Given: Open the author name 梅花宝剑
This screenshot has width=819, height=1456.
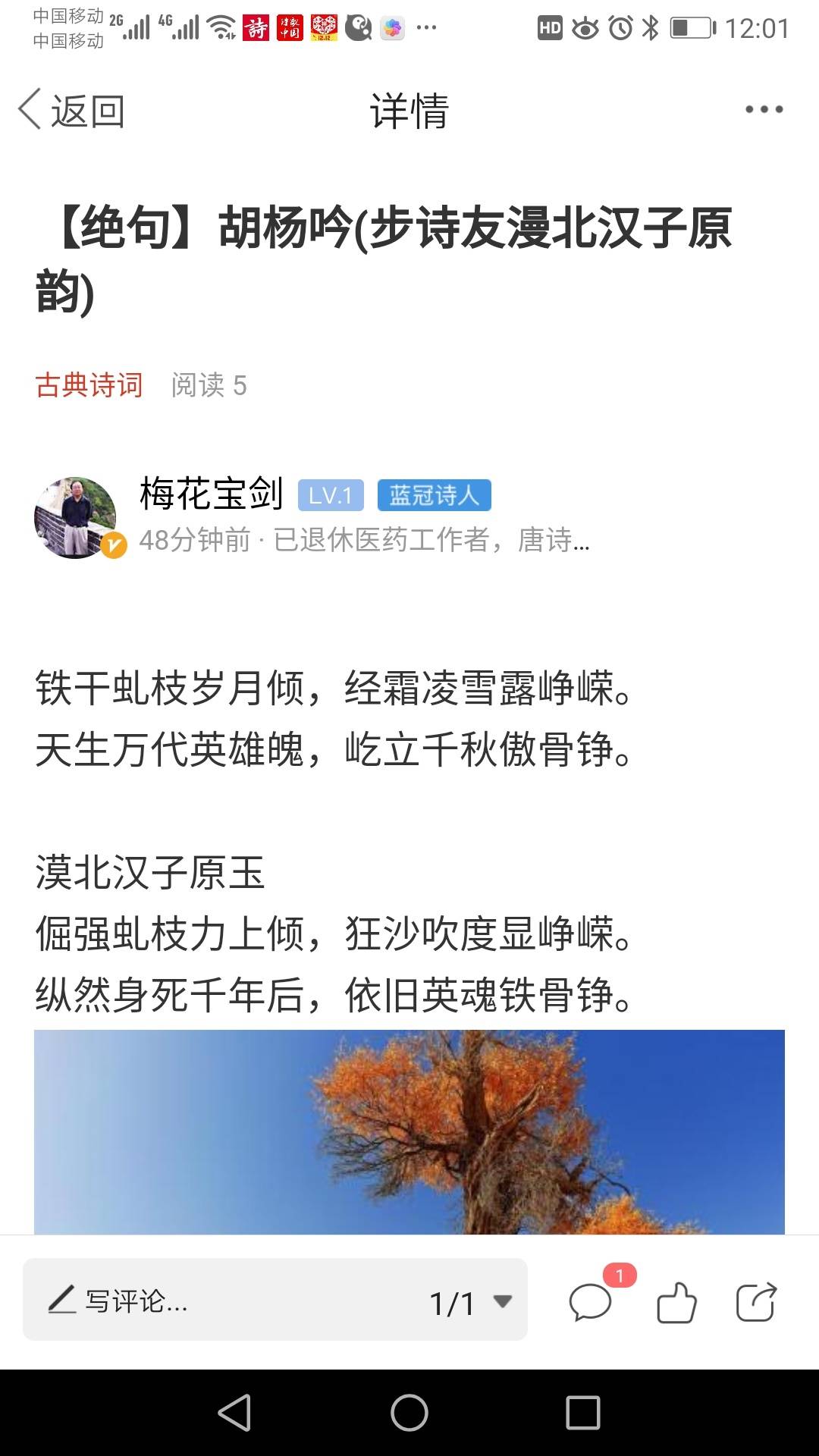Looking at the screenshot, I should pos(212,494).
